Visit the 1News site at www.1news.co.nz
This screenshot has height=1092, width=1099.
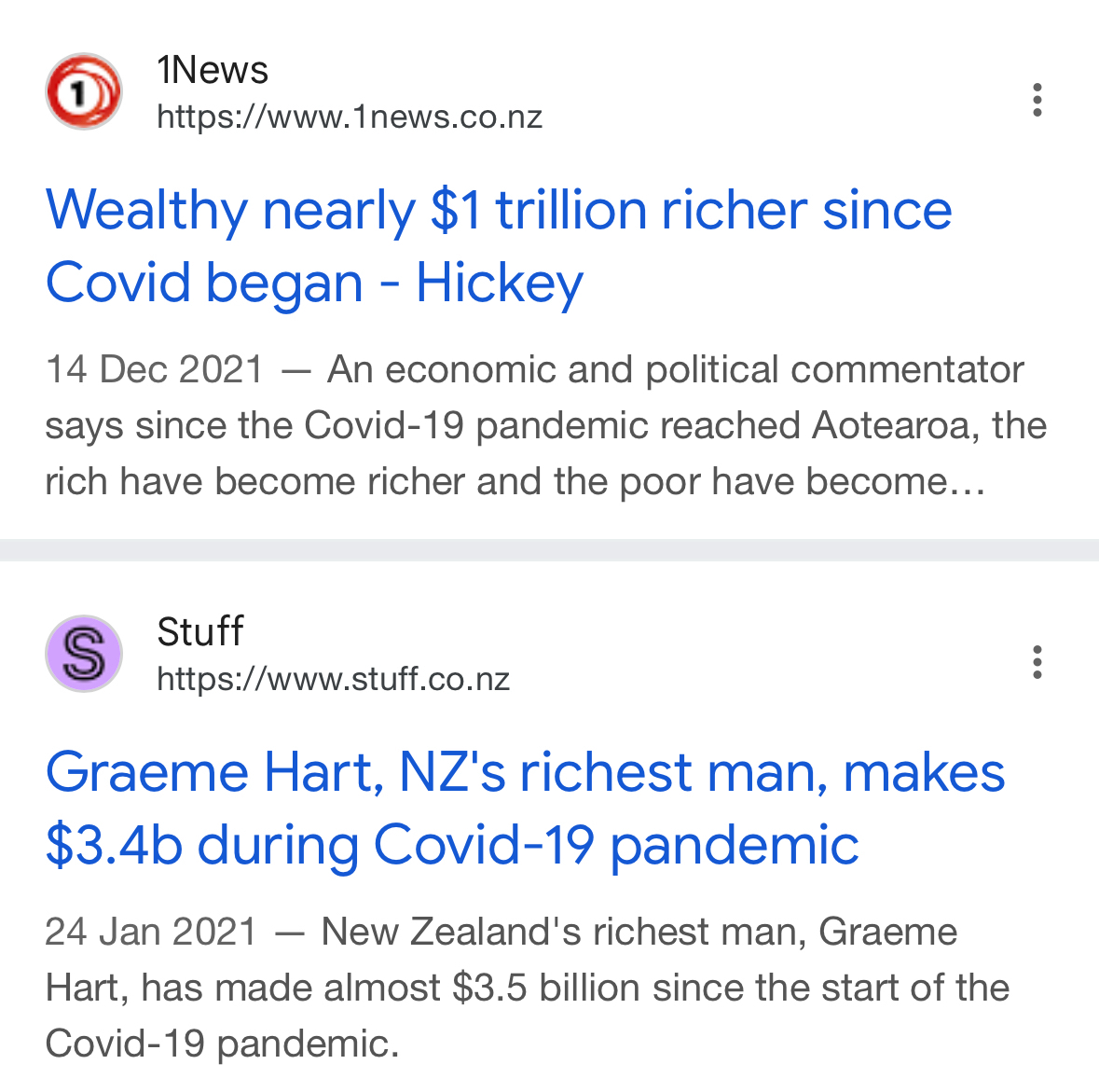(x=349, y=117)
